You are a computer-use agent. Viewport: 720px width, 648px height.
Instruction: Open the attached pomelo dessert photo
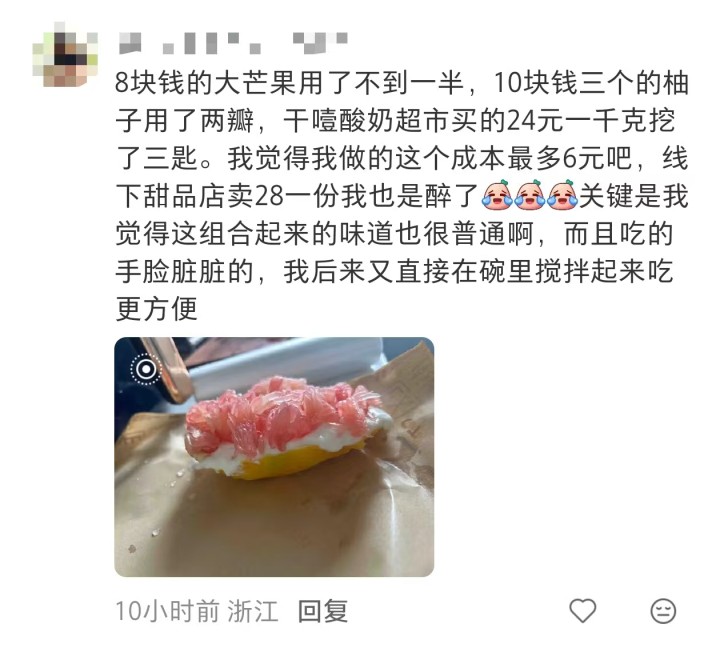tap(273, 457)
